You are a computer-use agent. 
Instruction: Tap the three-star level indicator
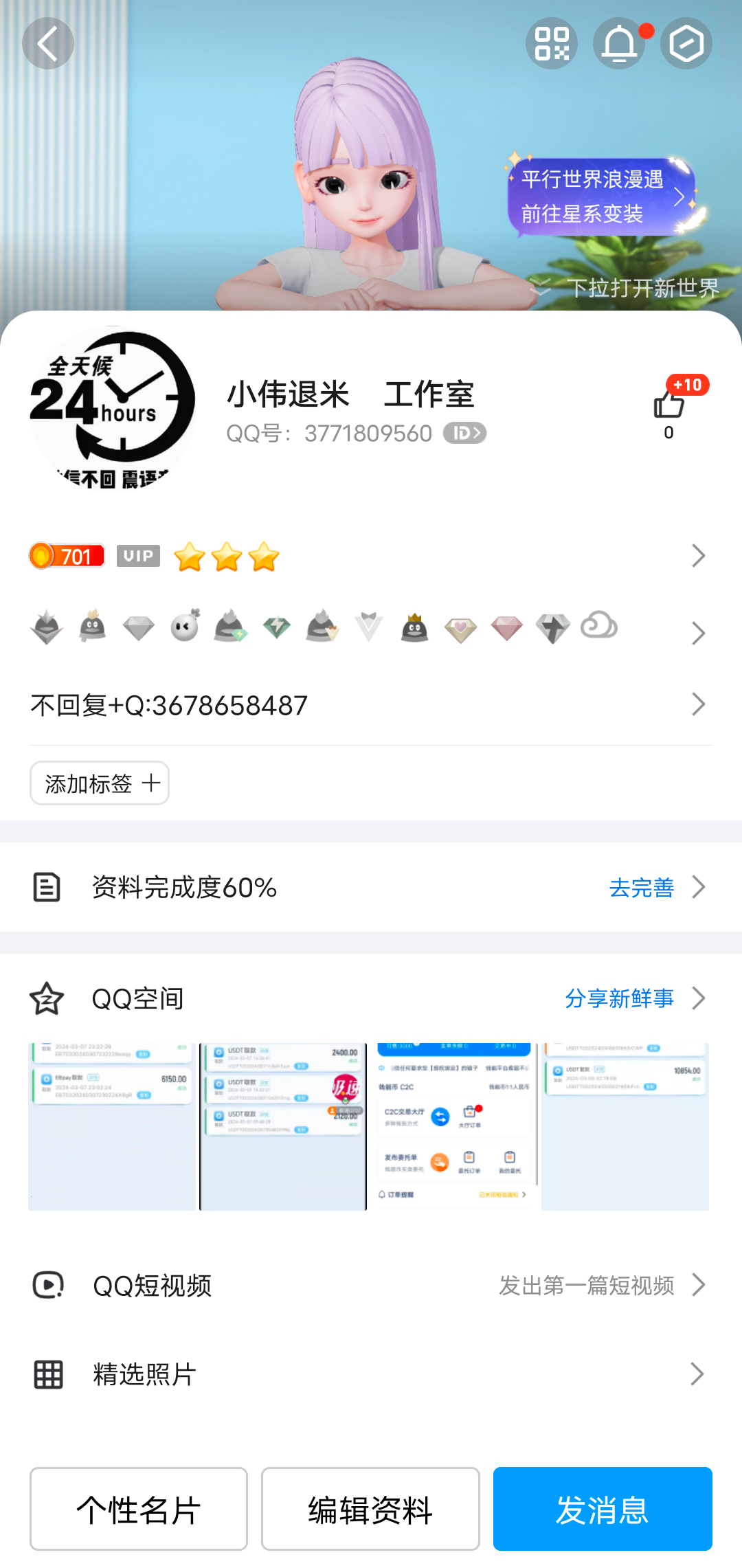click(225, 556)
